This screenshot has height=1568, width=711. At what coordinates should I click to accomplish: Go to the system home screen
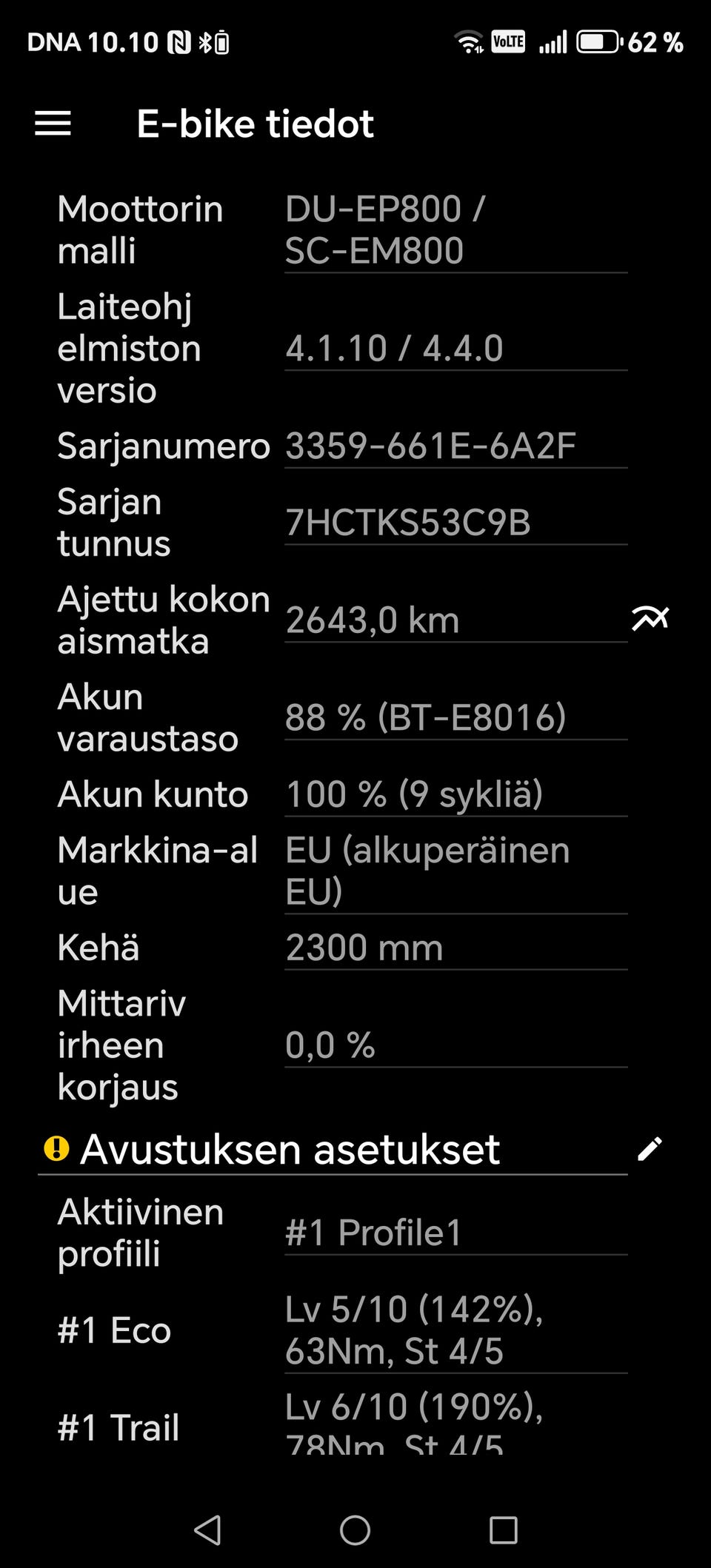(x=355, y=1530)
